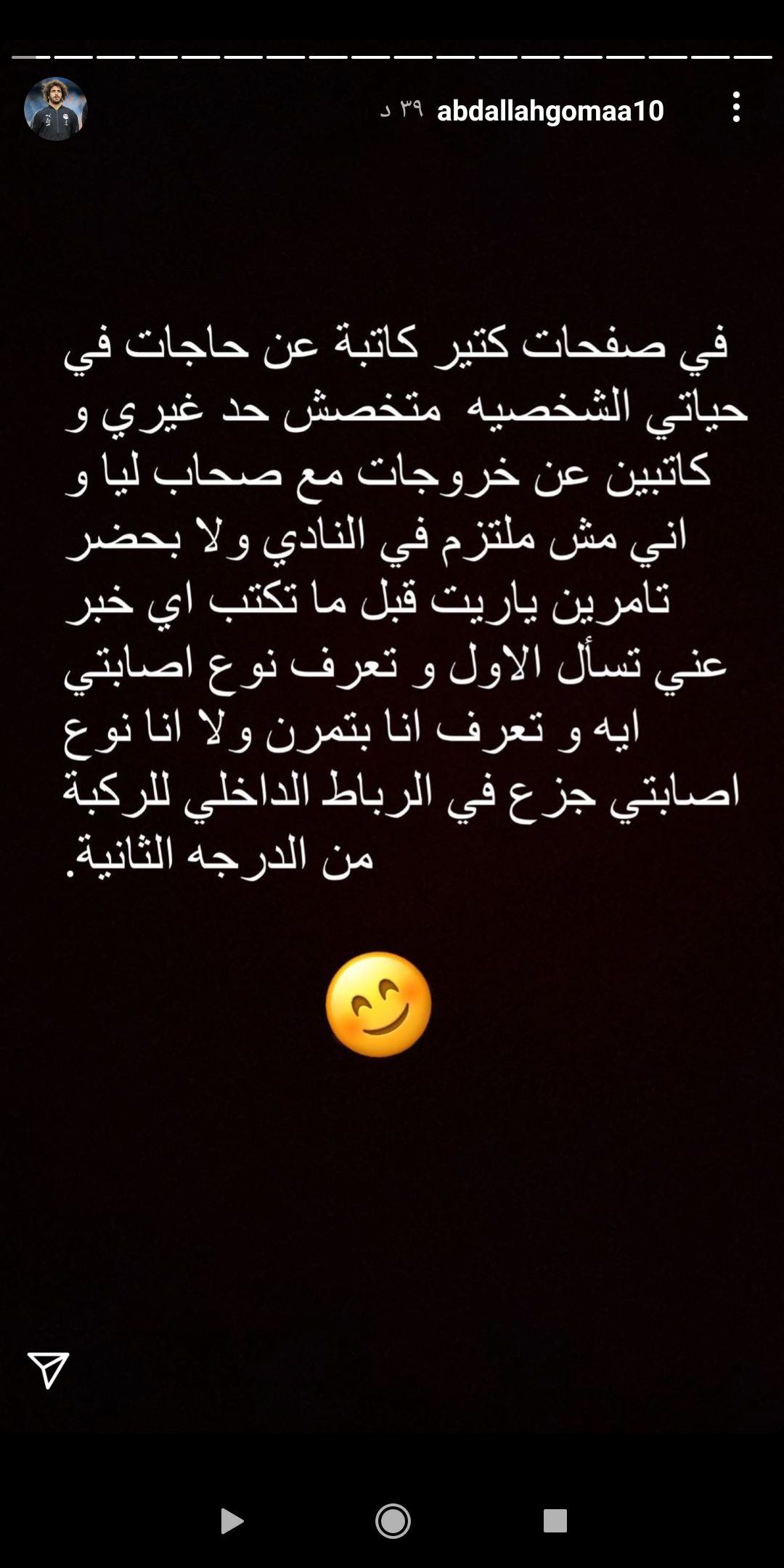Tap the system back triangle button

231,1520
